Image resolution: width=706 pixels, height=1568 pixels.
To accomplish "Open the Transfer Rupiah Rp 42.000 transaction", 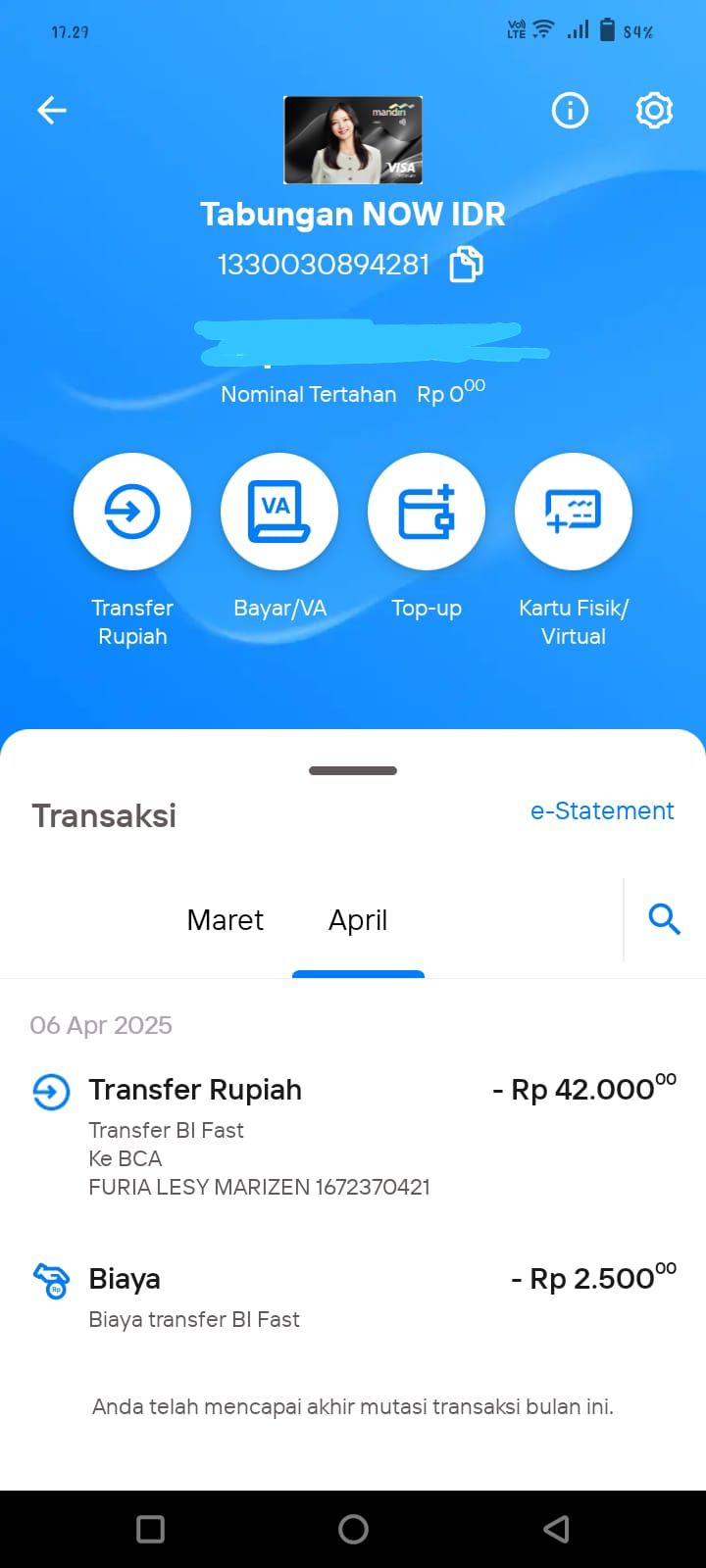I will [353, 1137].
